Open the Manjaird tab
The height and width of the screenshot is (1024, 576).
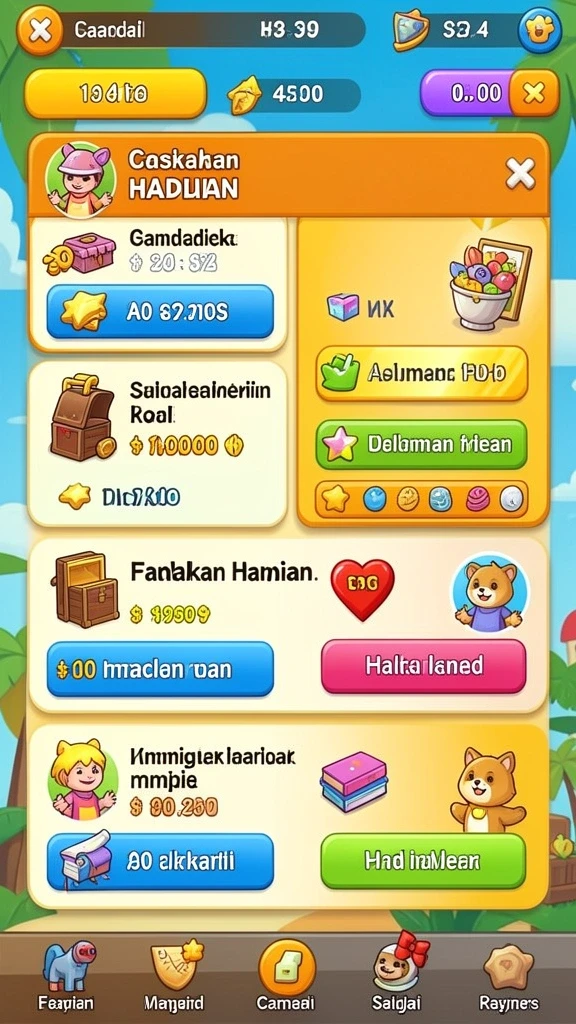pyautogui.click(x=174, y=975)
